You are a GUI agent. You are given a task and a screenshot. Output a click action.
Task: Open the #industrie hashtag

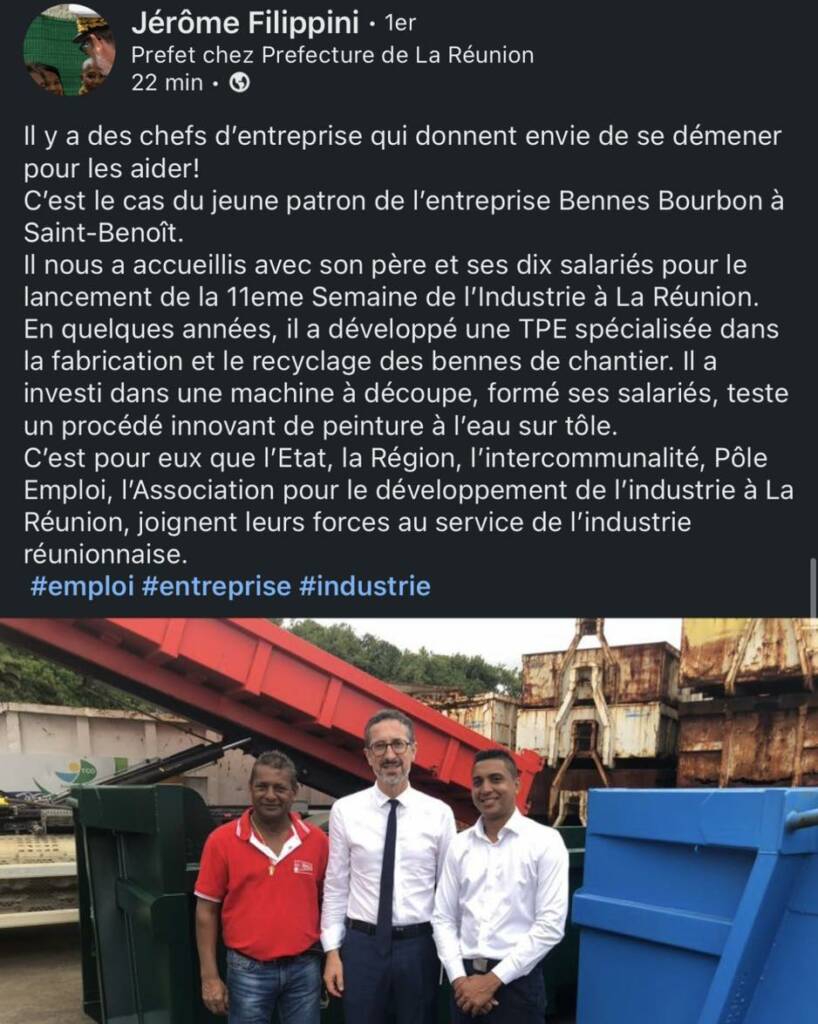point(364,586)
